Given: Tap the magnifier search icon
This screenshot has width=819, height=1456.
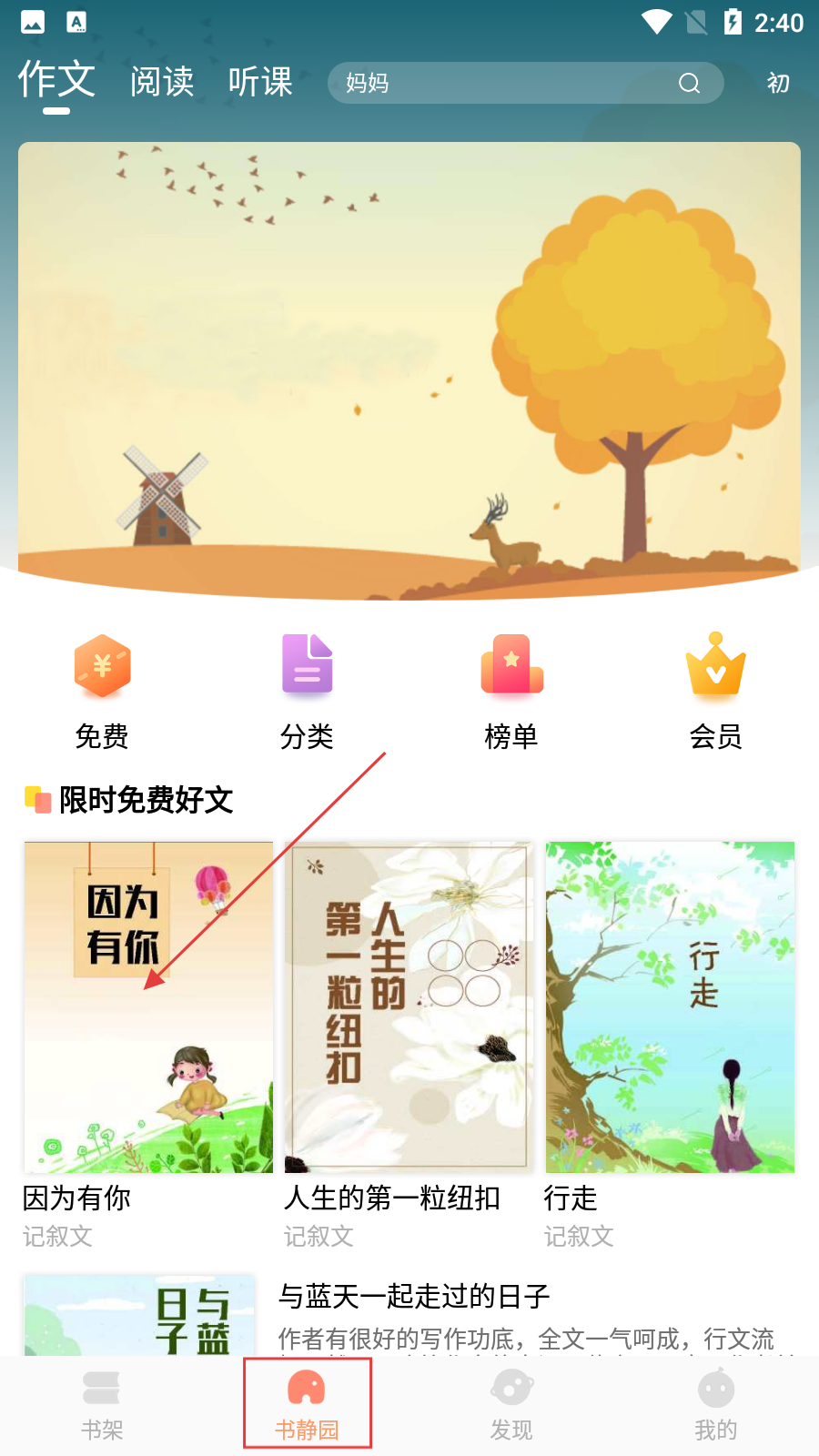Looking at the screenshot, I should 690,83.
